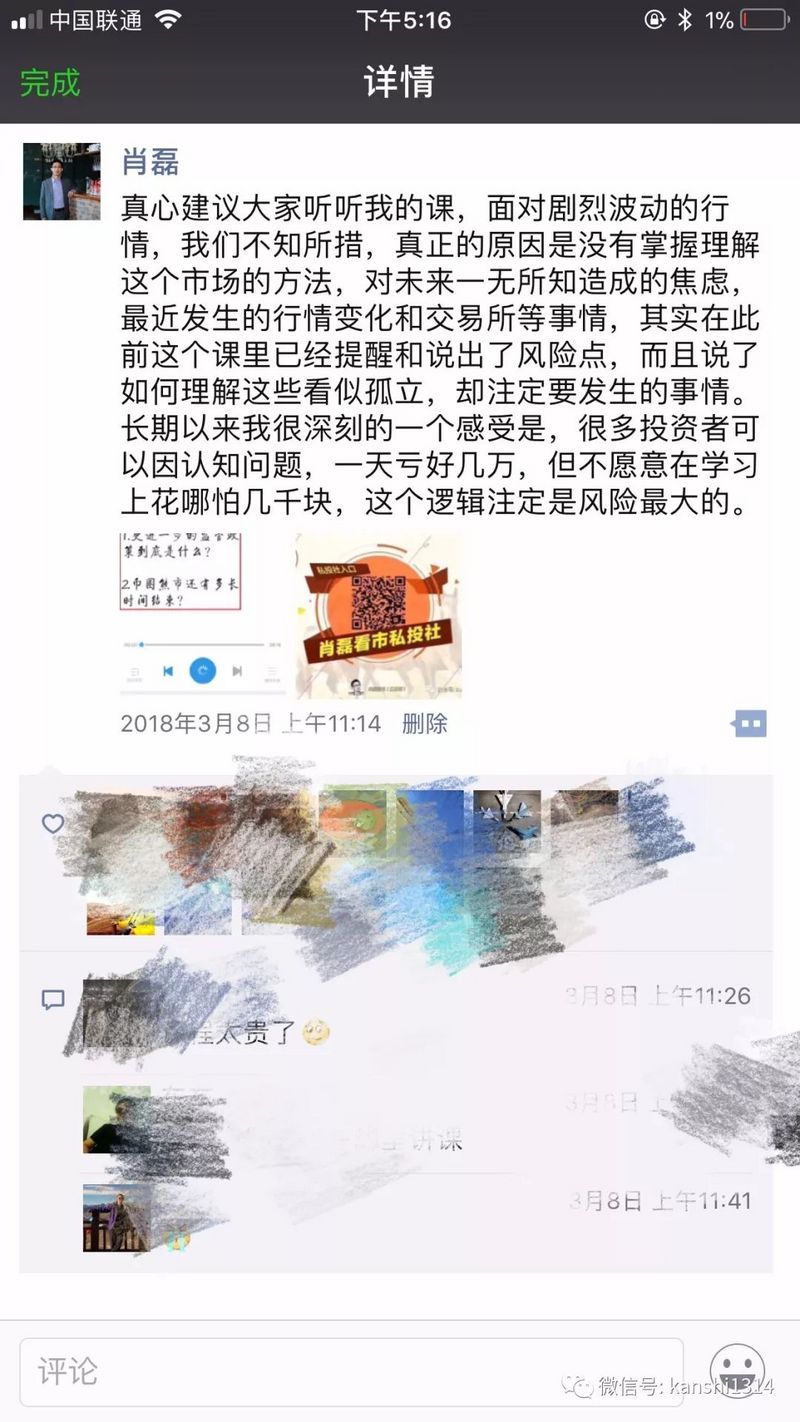Open 肖磊's profile picture

(x=62, y=181)
